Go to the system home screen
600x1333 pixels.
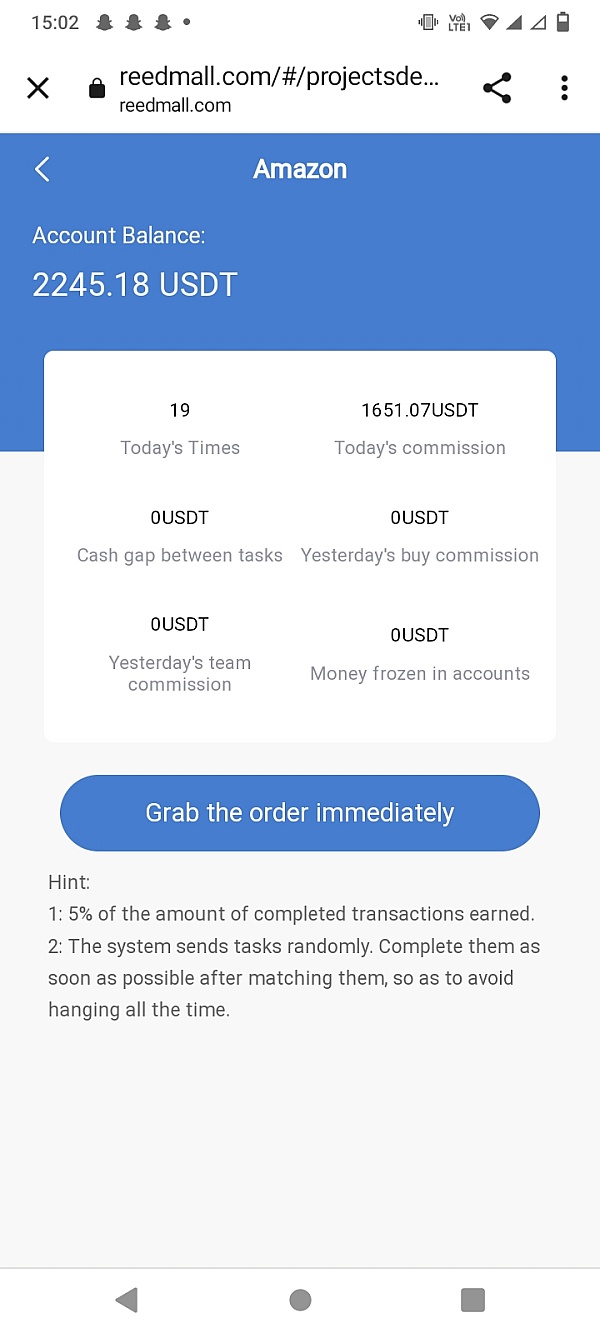click(x=300, y=1299)
